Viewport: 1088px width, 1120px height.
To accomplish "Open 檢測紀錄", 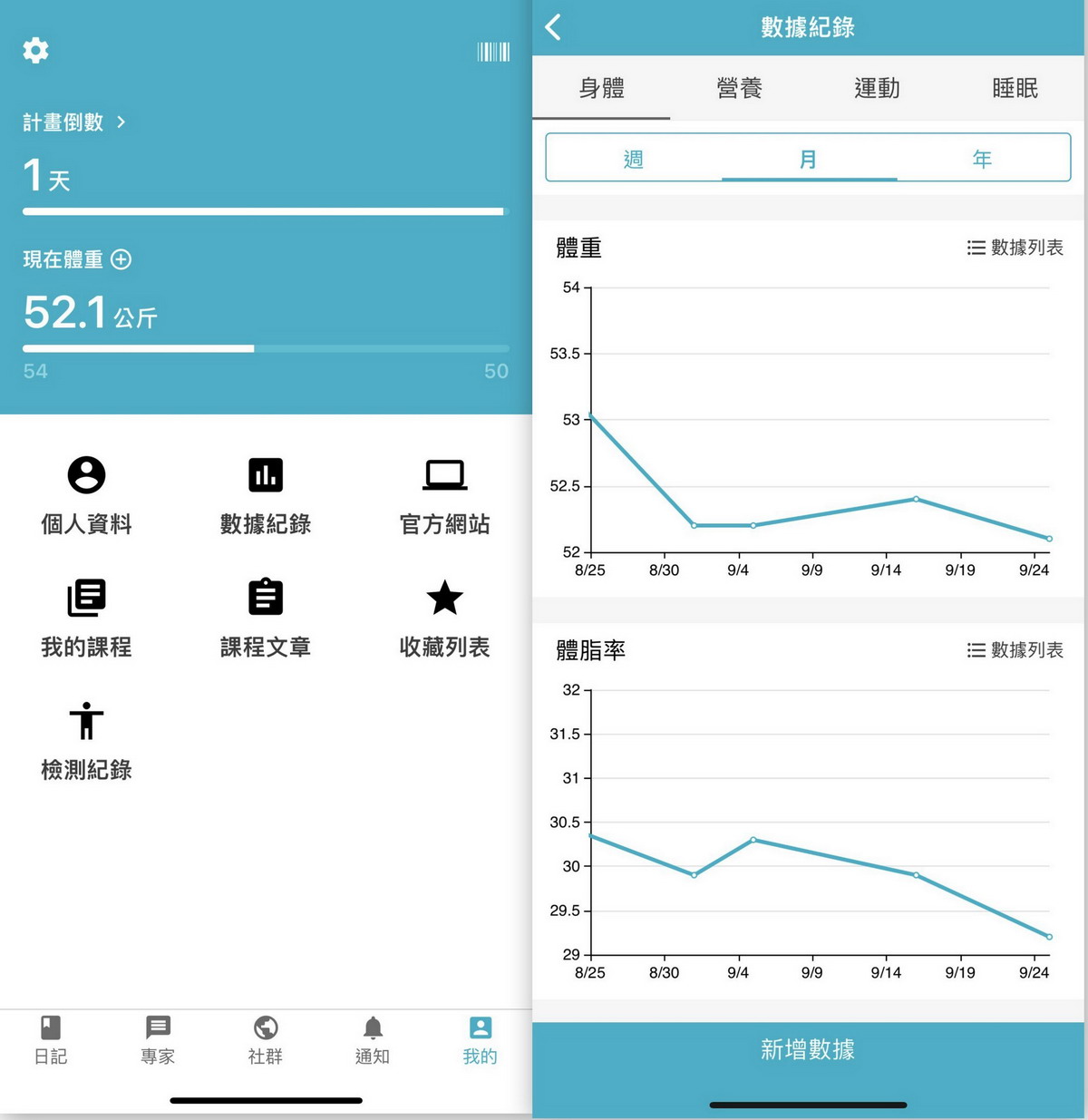I will click(86, 741).
